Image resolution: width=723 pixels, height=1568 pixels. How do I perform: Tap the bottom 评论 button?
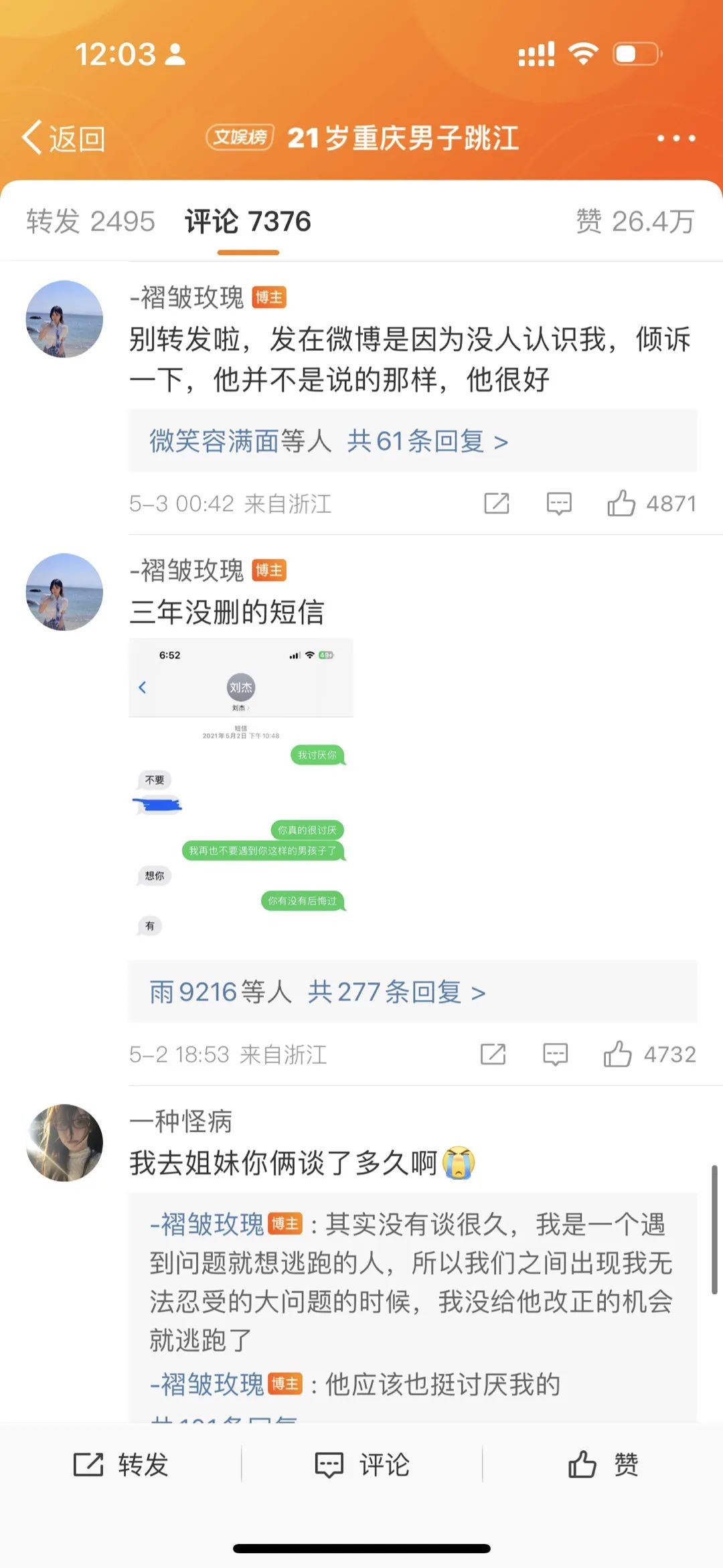point(361,1464)
